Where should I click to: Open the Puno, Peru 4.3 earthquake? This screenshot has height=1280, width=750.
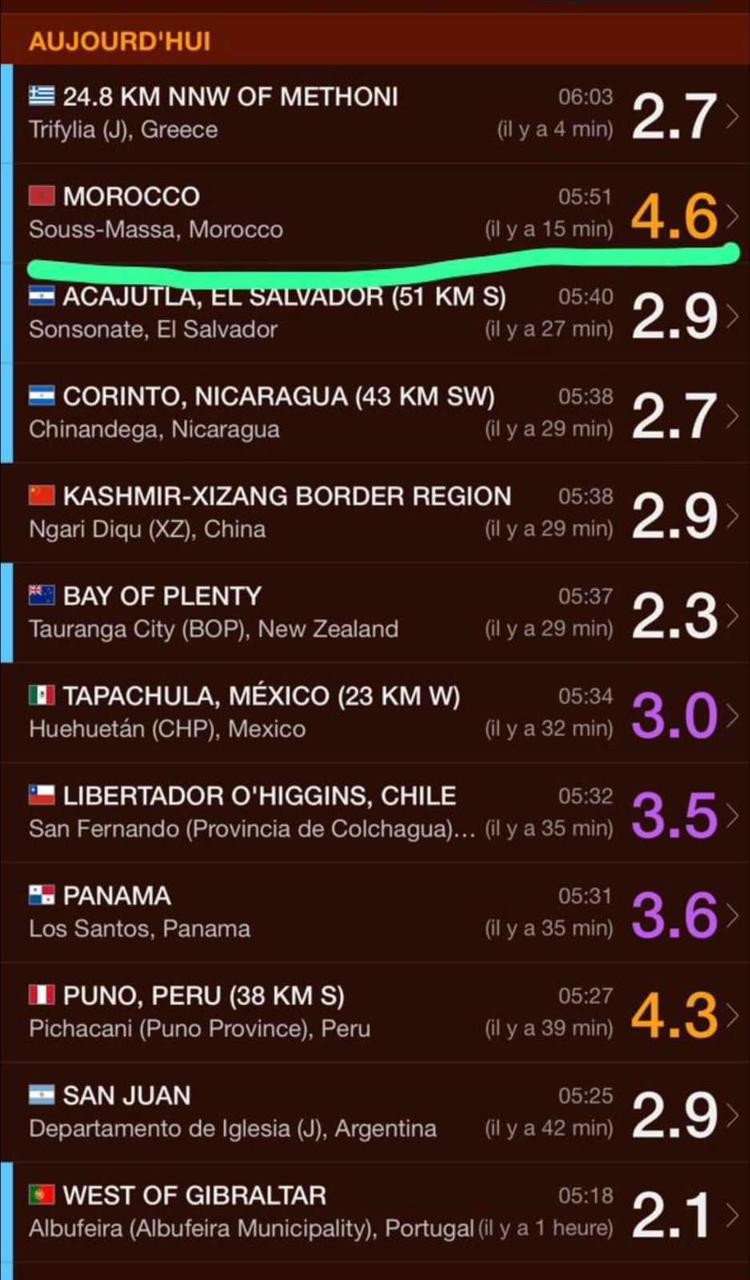pyautogui.click(x=375, y=1012)
